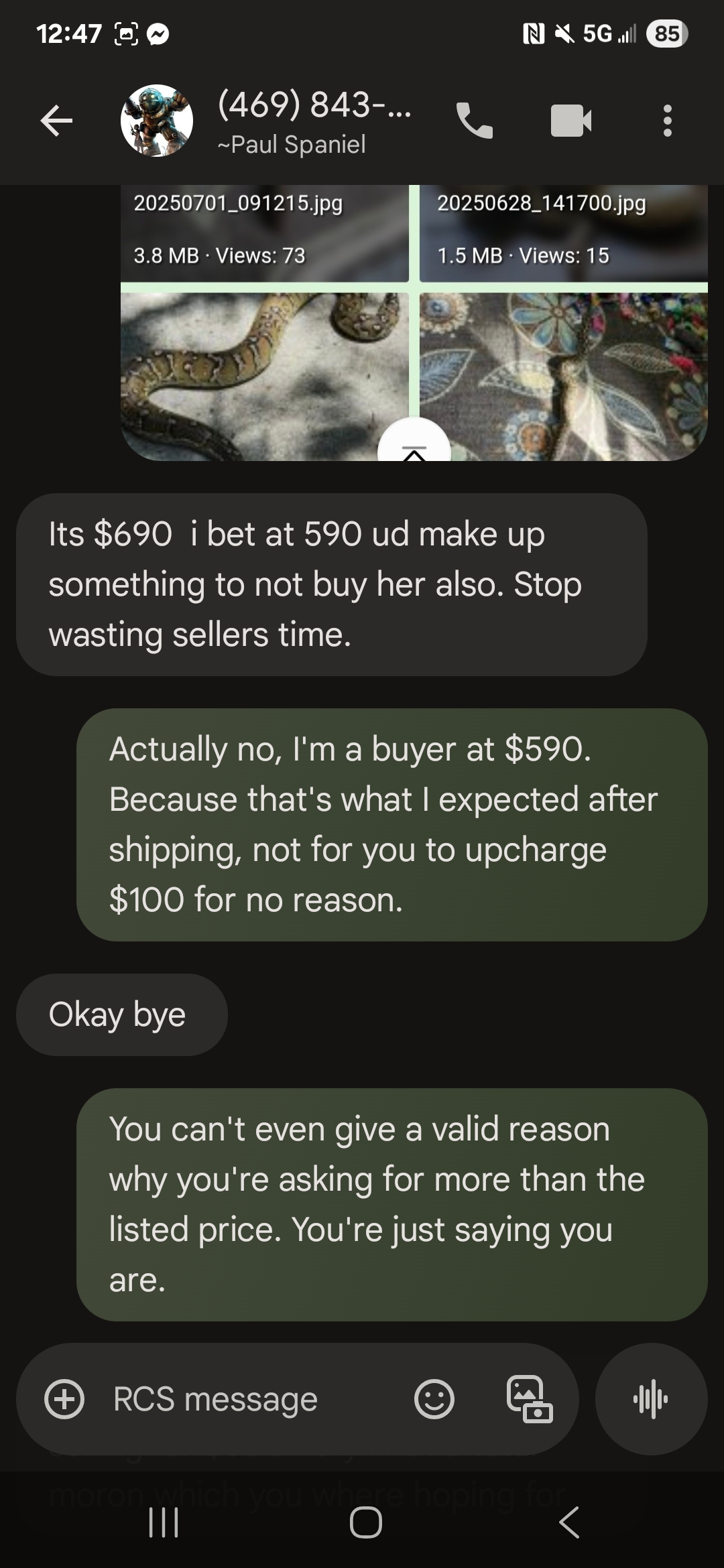Screen dimensions: 724x1568
Task: Open the emoji picker
Action: 434,1399
